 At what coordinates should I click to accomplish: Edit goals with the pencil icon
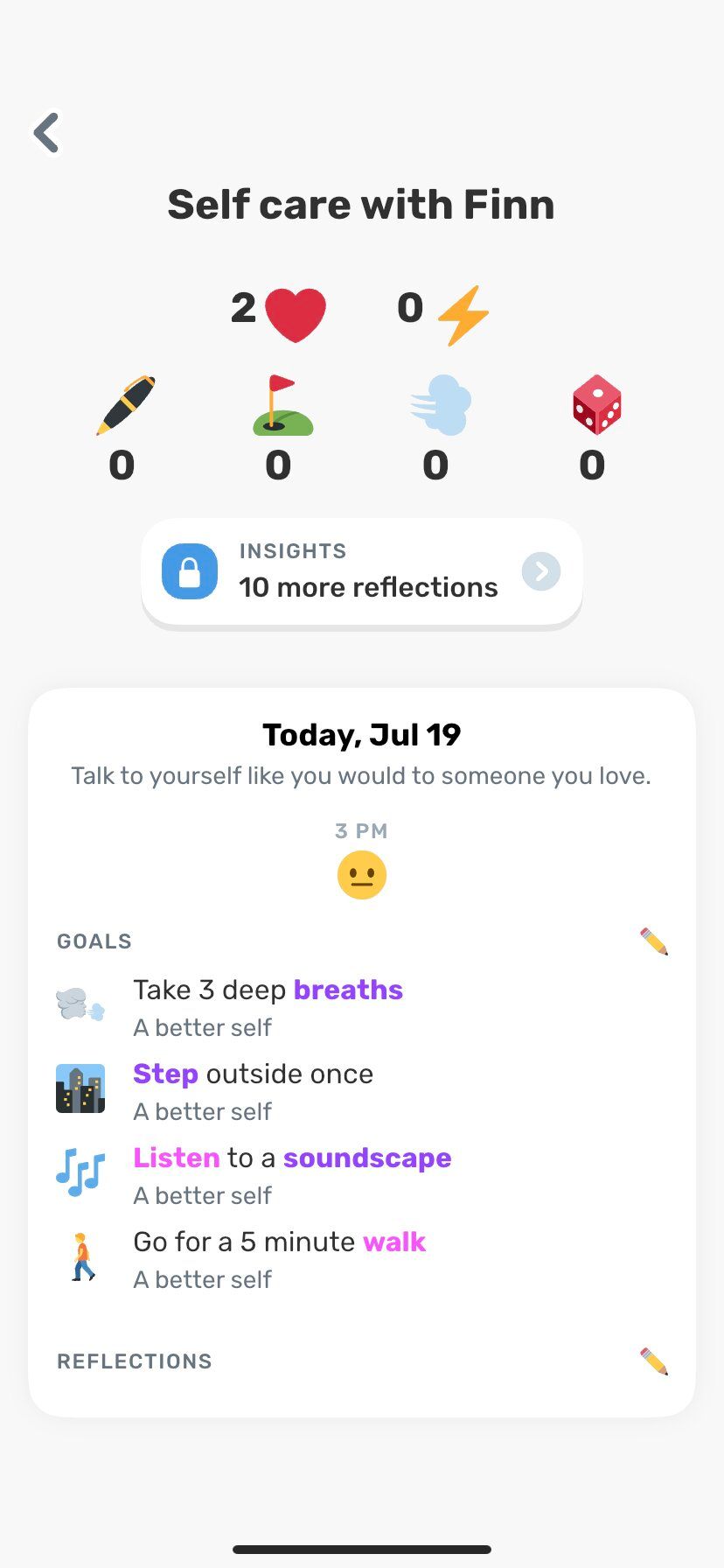653,941
